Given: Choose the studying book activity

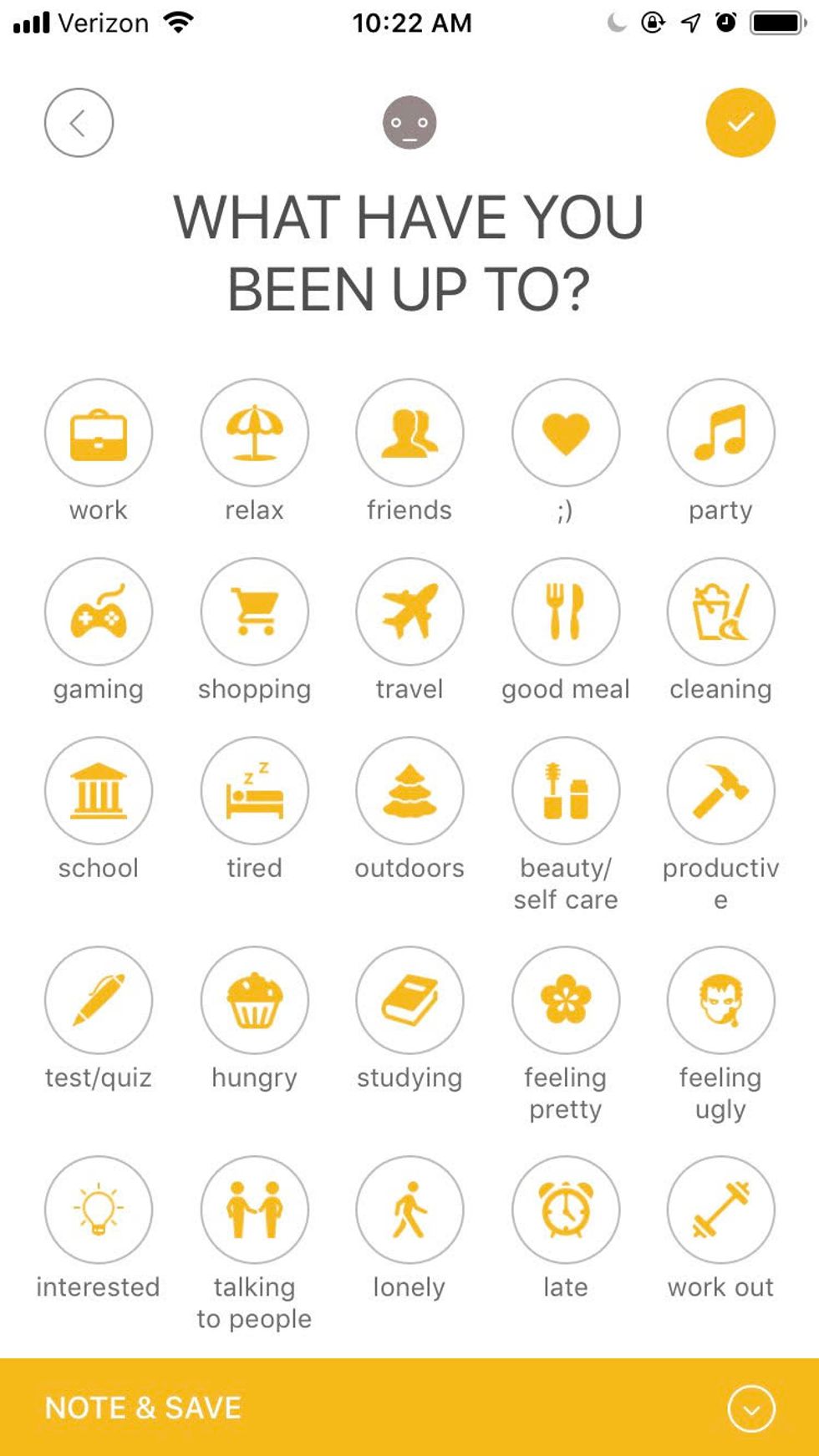Looking at the screenshot, I should [409, 1000].
